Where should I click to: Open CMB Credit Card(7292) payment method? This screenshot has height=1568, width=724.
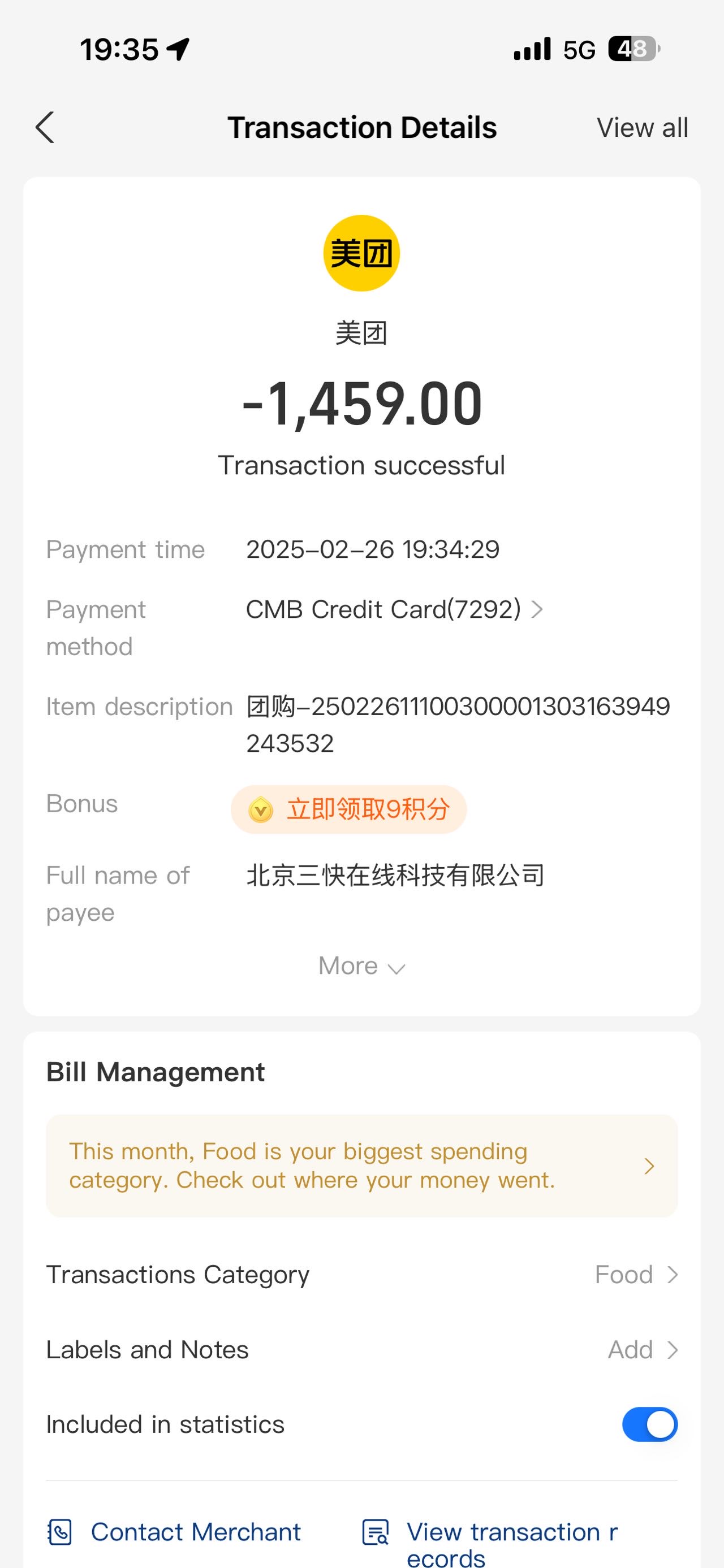tap(394, 609)
